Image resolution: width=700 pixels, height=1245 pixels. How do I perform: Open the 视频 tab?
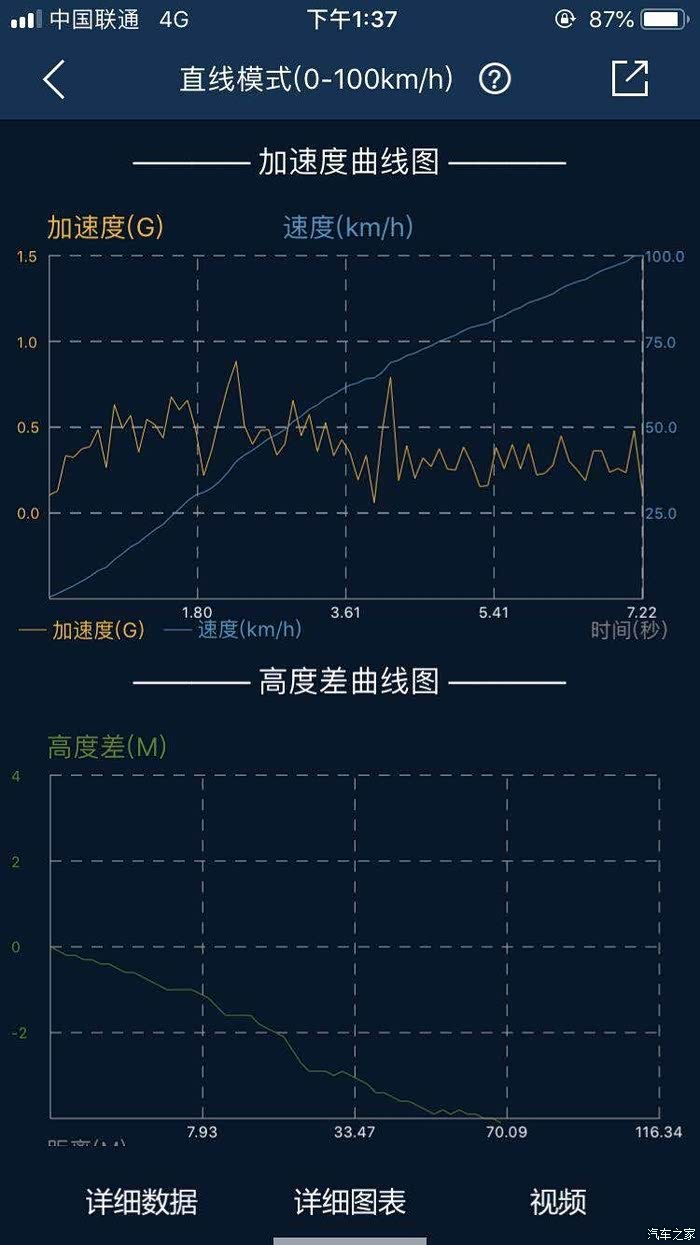[x=558, y=1201]
